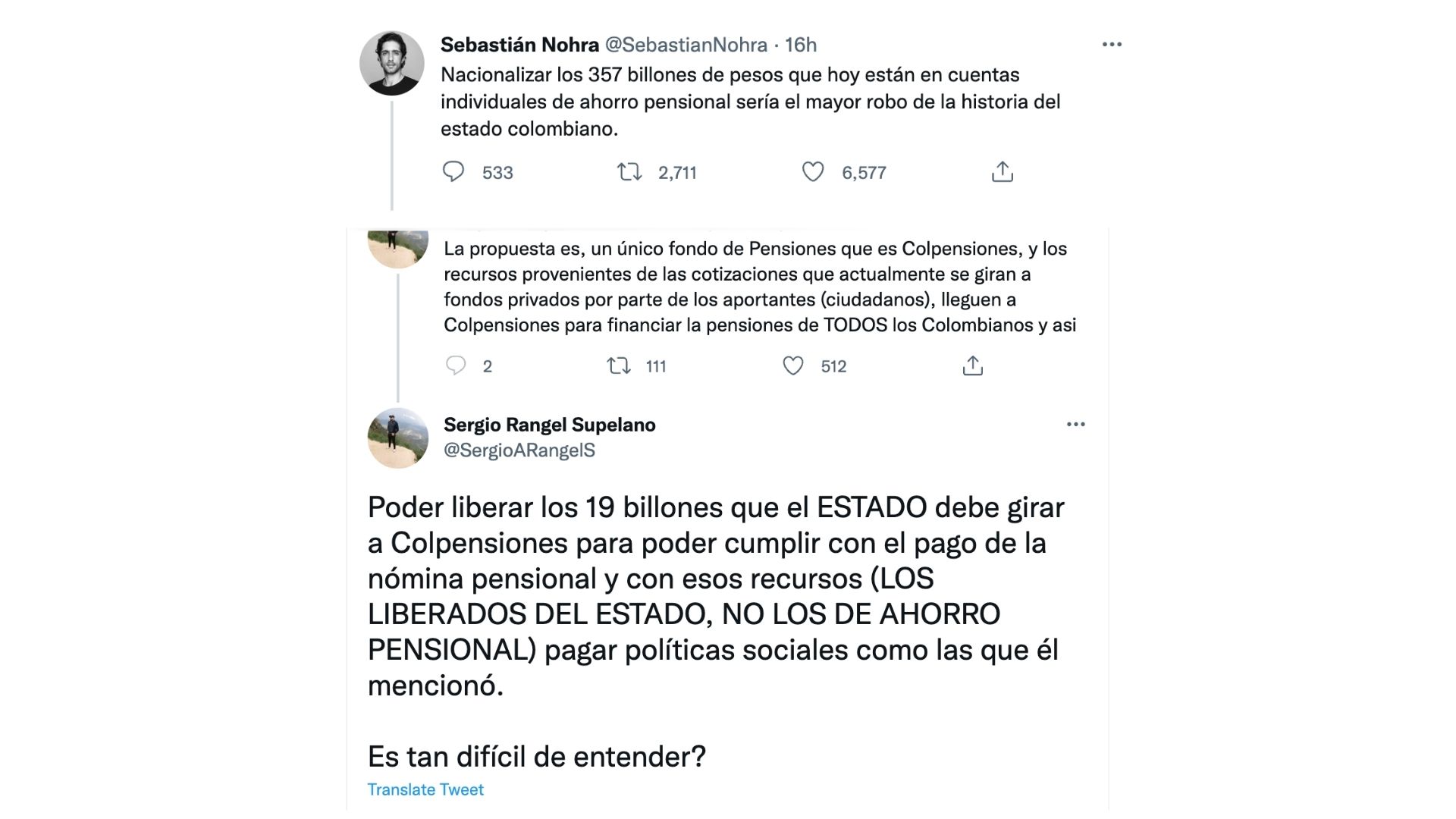The image size is (1456, 819).
Task: Open the @SergioARangelS profile link
Action: (519, 450)
